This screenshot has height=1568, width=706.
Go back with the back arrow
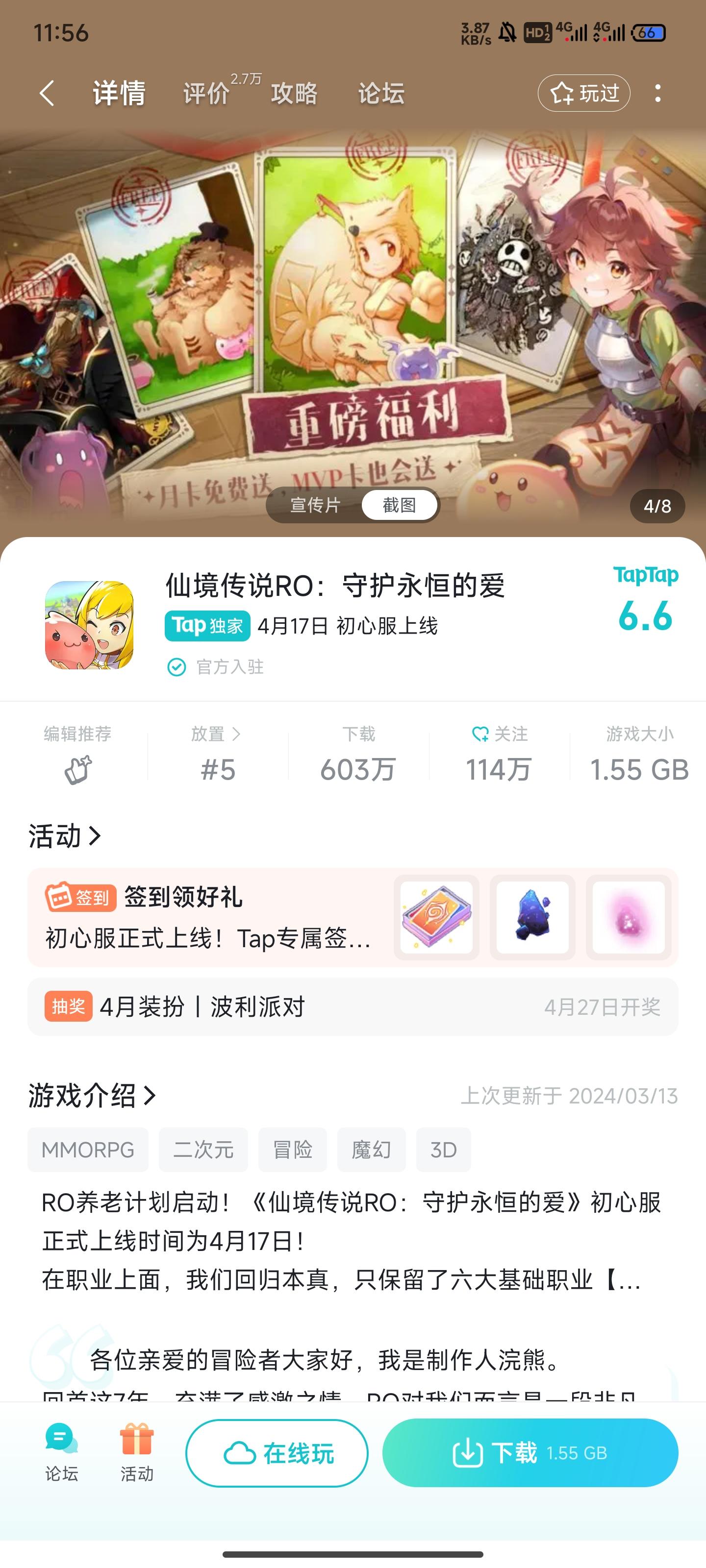coord(48,94)
